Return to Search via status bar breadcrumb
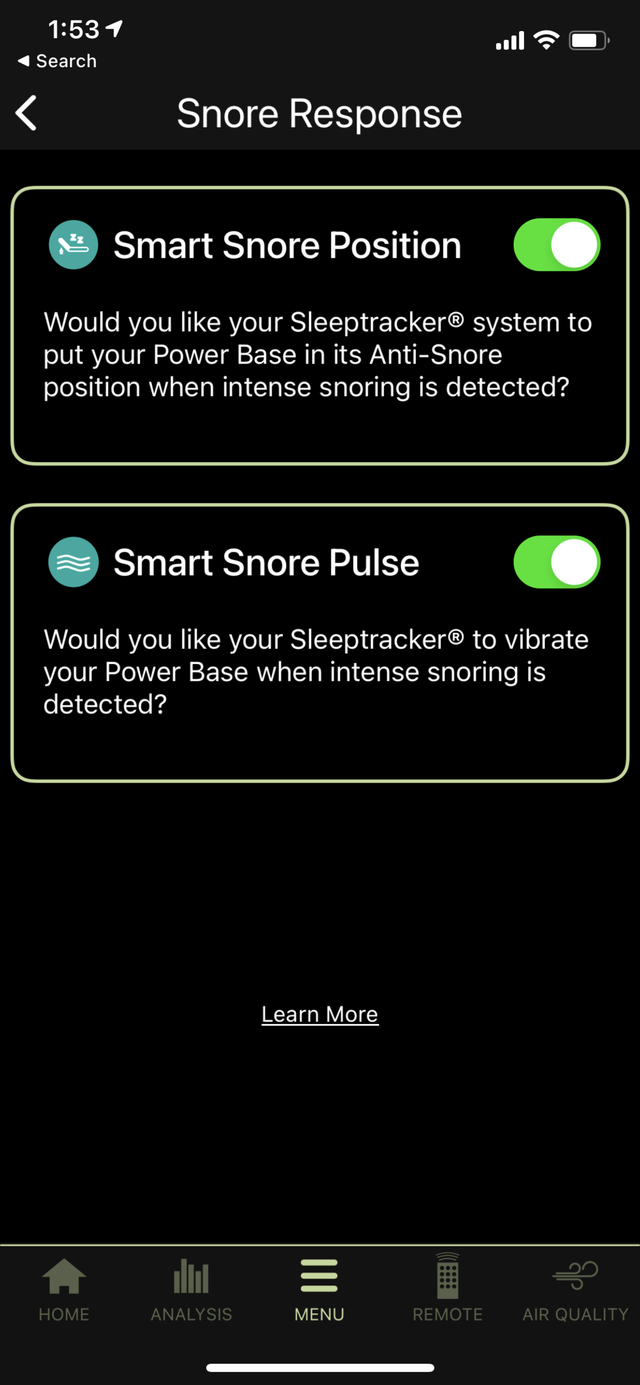This screenshot has height=1385, width=640. (x=57, y=61)
